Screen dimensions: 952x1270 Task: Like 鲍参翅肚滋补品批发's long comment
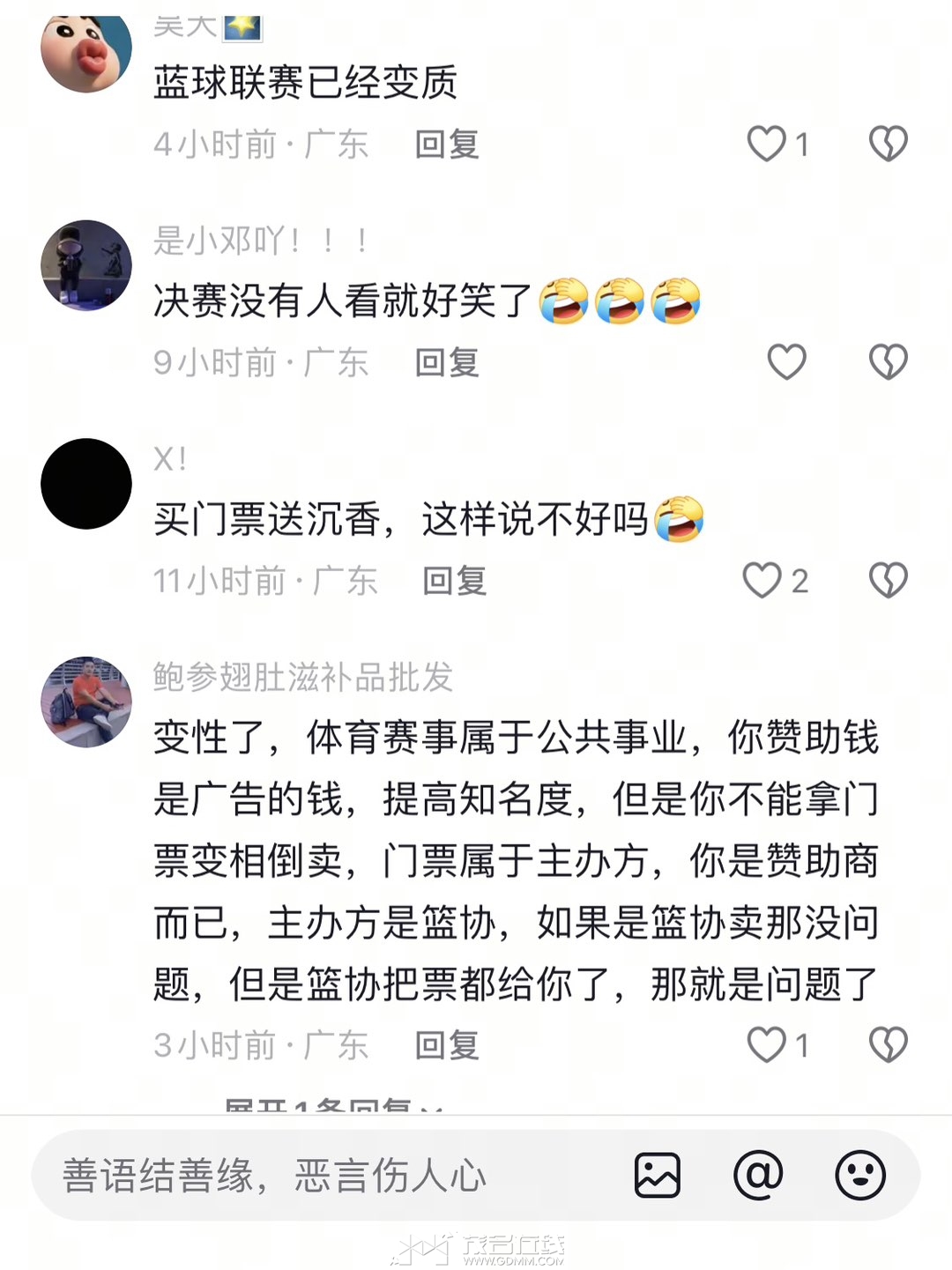pyautogui.click(x=766, y=1045)
